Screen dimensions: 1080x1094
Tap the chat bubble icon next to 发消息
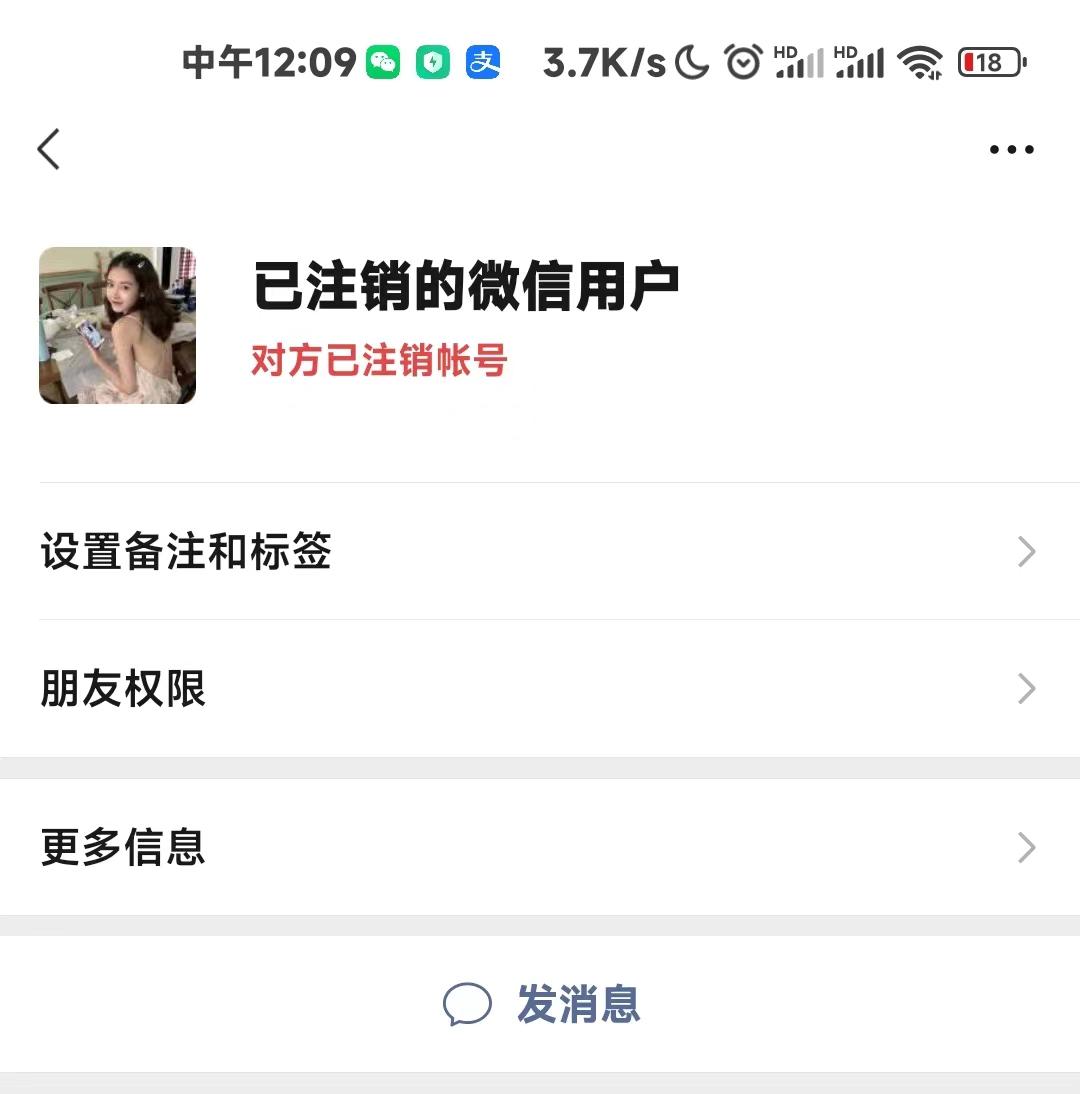pos(468,1007)
